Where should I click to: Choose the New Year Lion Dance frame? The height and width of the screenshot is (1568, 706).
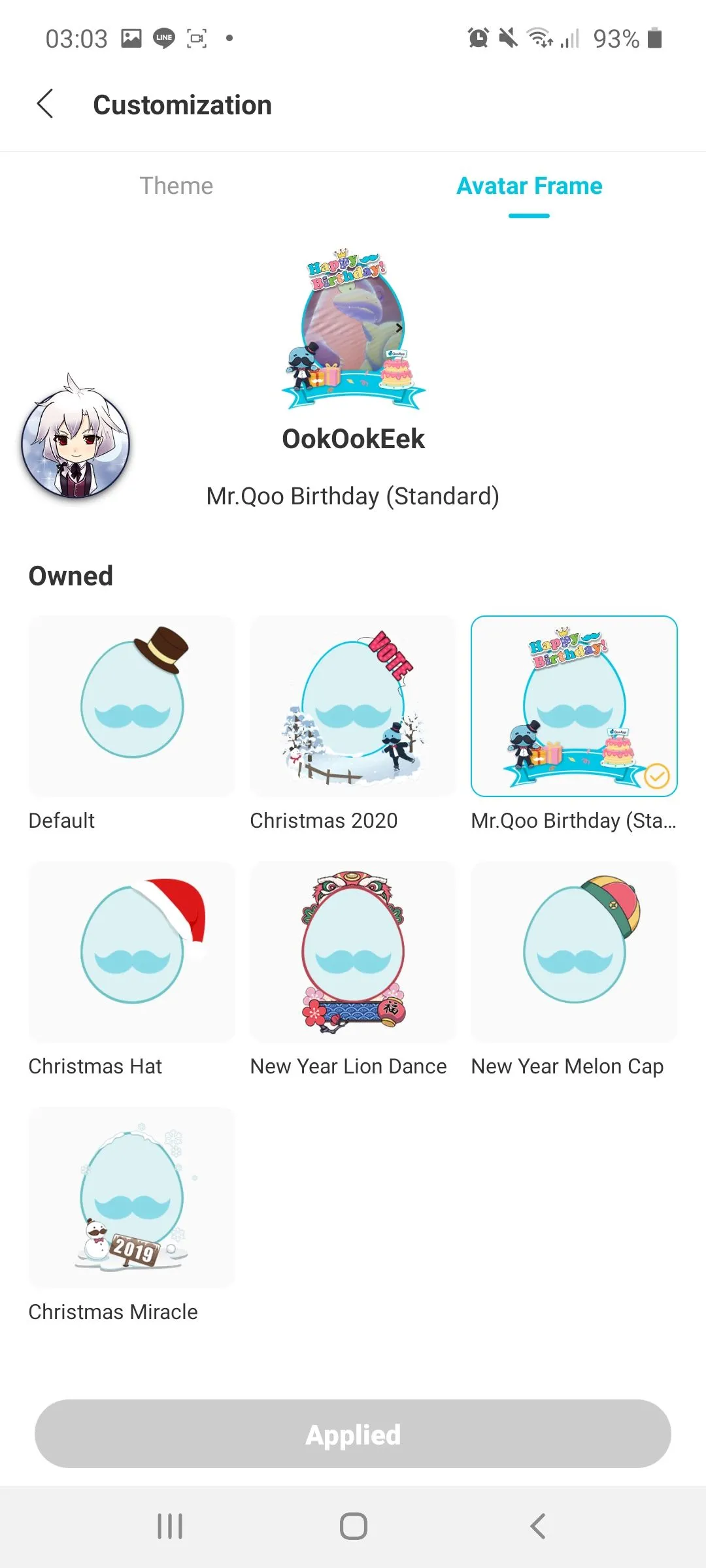point(352,952)
